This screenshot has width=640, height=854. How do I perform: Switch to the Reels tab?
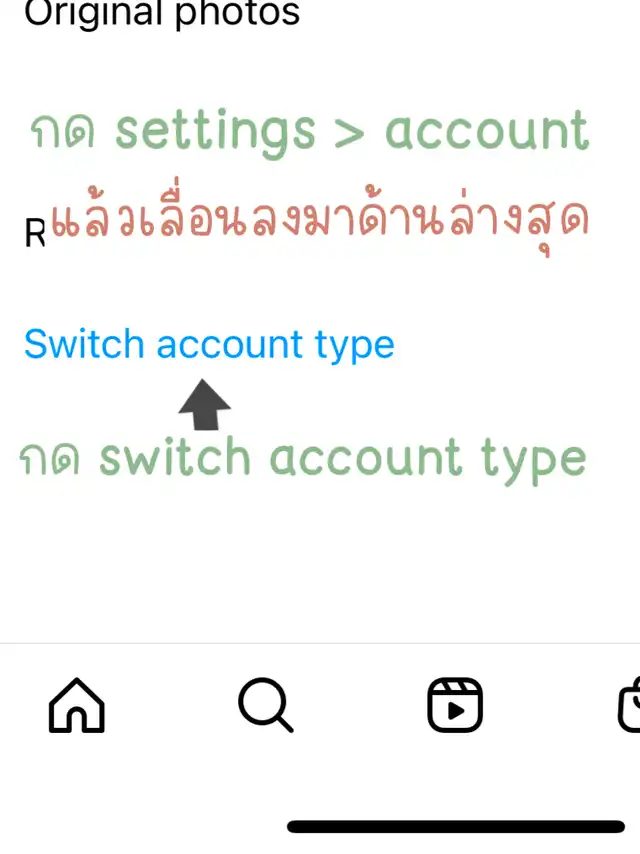pos(455,705)
